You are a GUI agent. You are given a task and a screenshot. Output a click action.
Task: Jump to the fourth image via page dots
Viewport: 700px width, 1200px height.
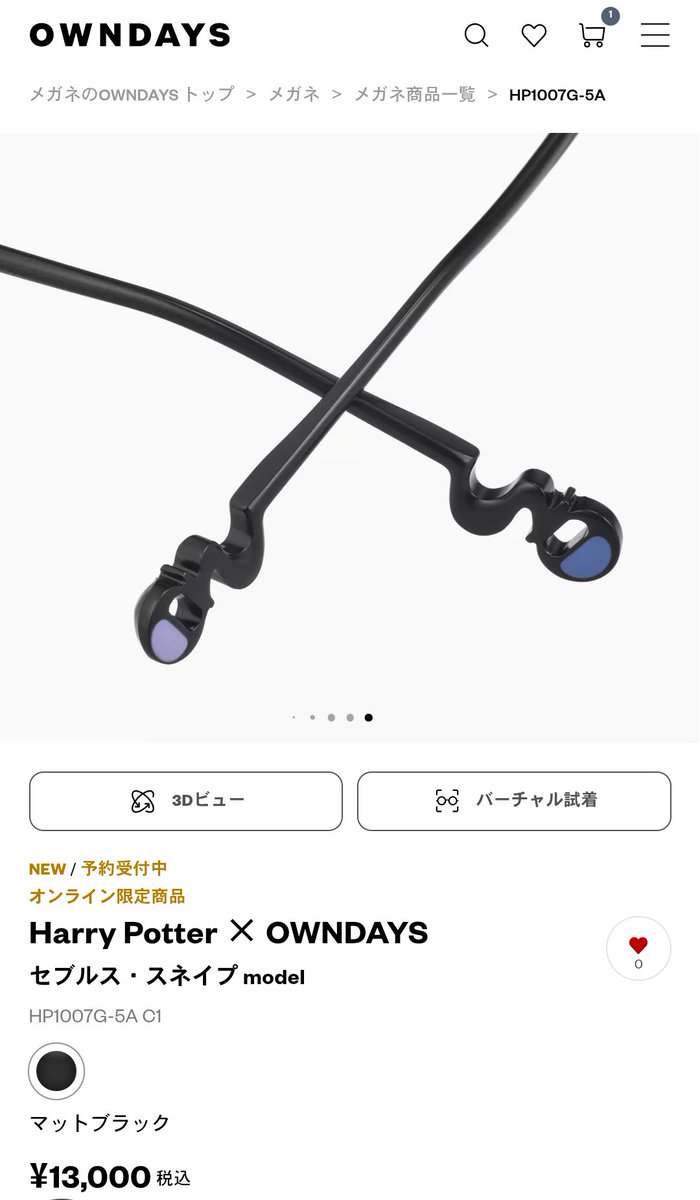(350, 717)
